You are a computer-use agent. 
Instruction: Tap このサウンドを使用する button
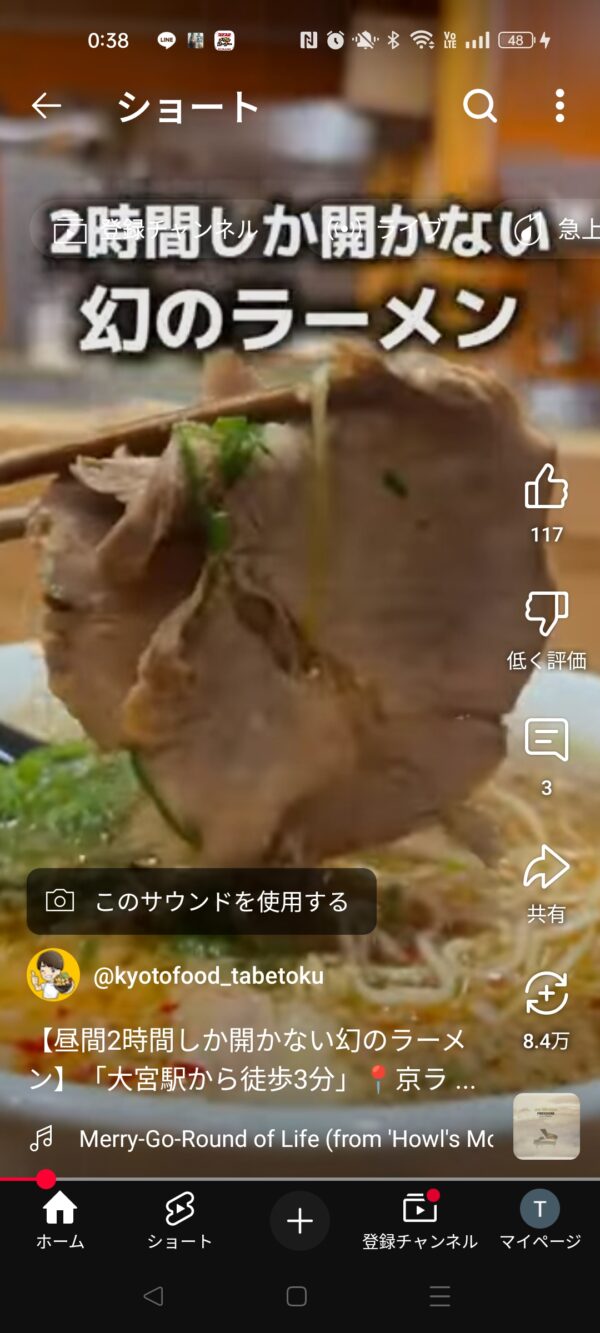coord(202,901)
